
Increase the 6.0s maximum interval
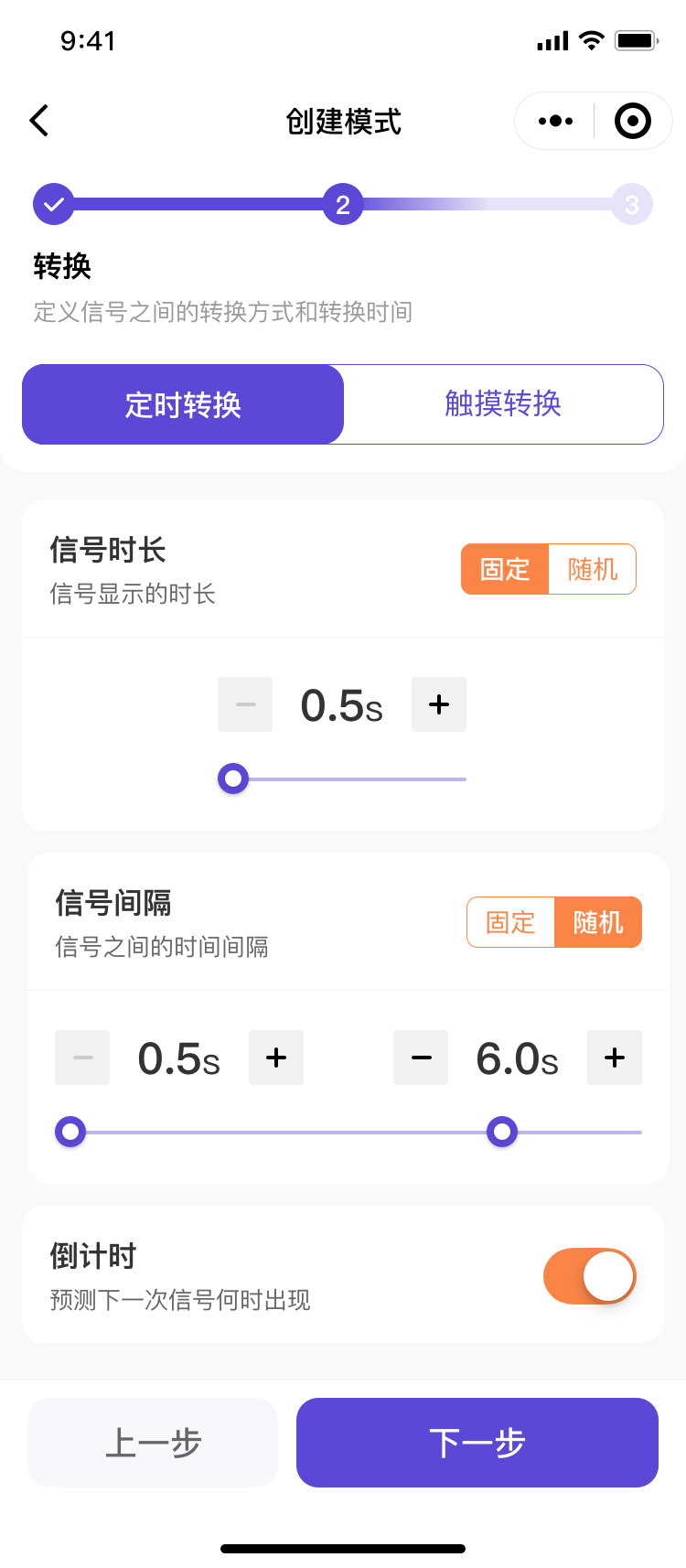(x=615, y=1058)
